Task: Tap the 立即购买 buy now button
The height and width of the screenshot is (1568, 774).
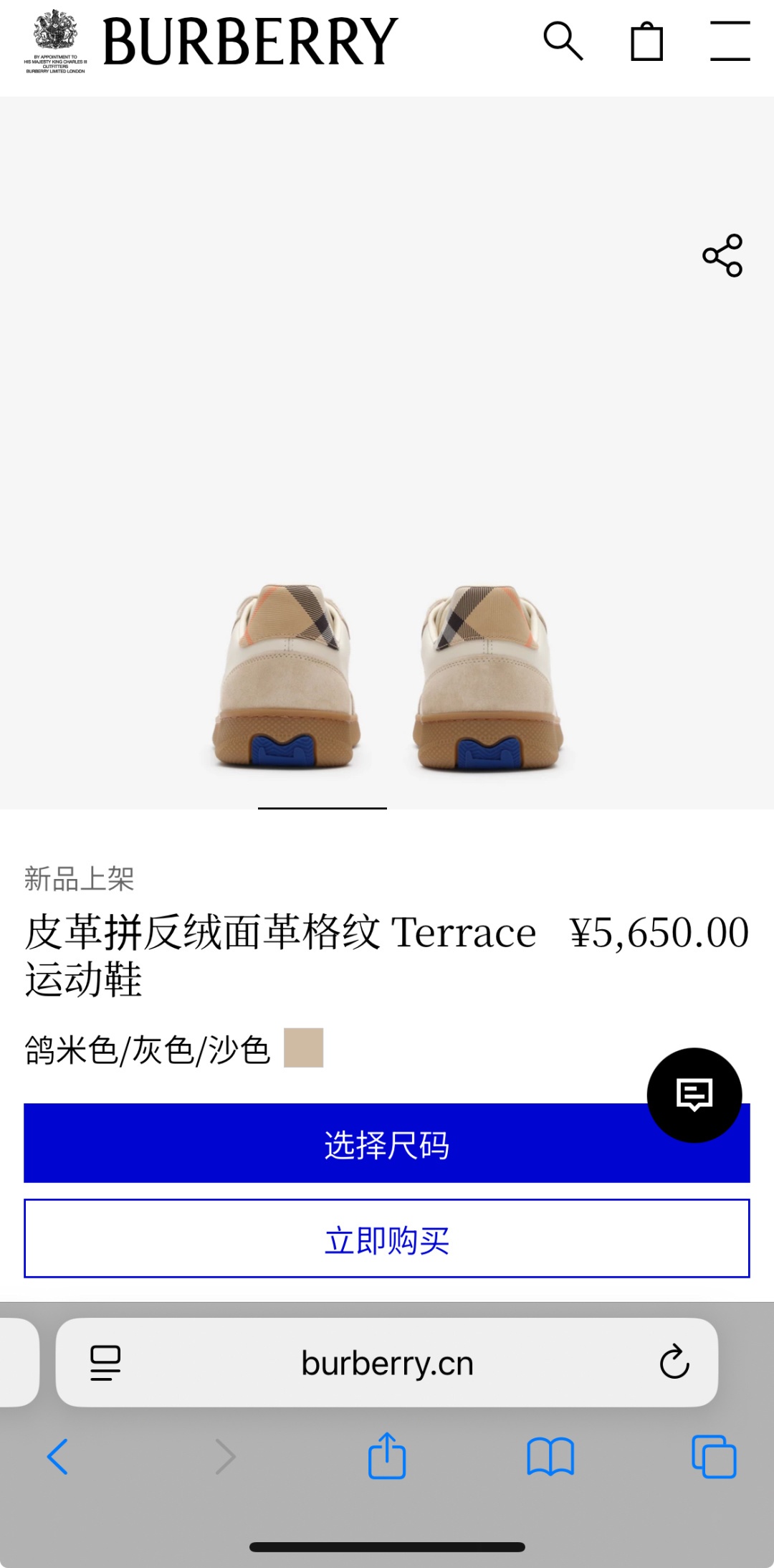Action: coord(387,1238)
